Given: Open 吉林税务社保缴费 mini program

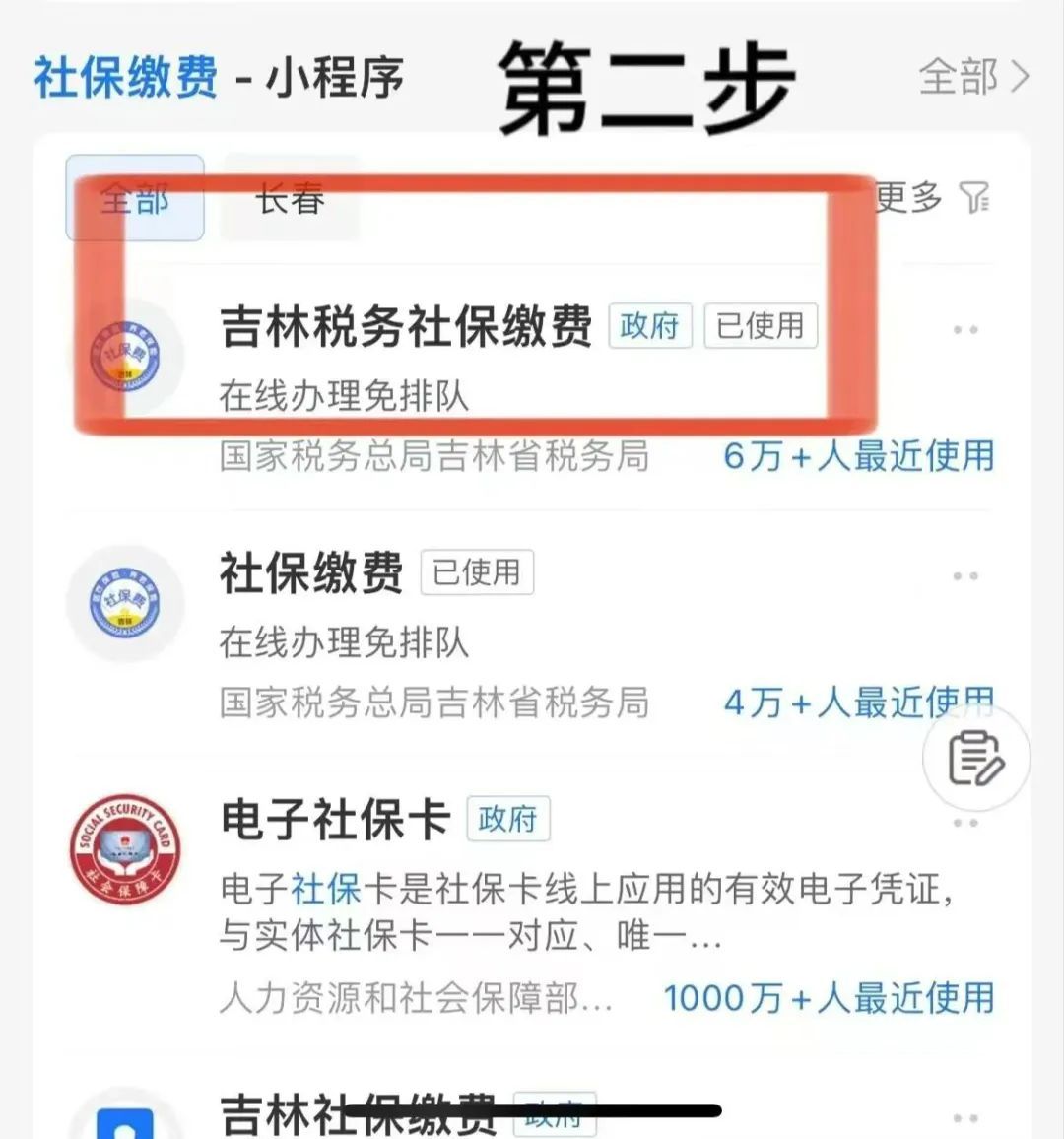Looking at the screenshot, I should tap(405, 326).
